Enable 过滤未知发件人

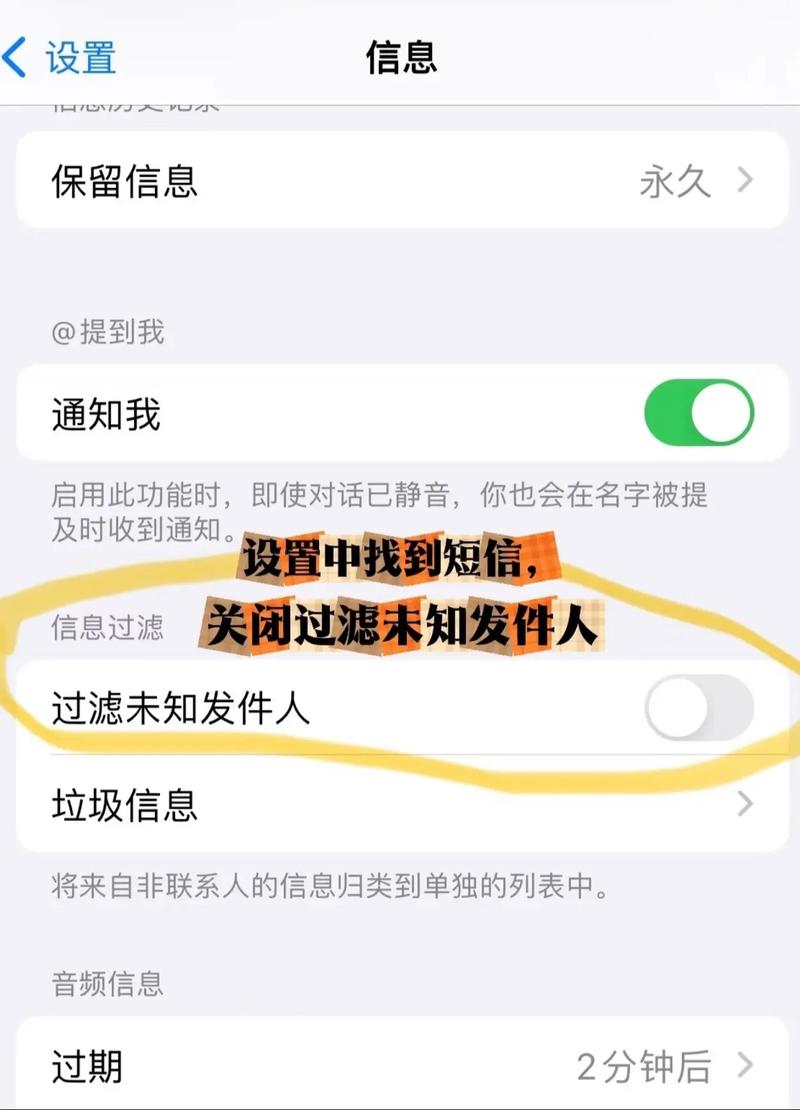[x=699, y=708]
